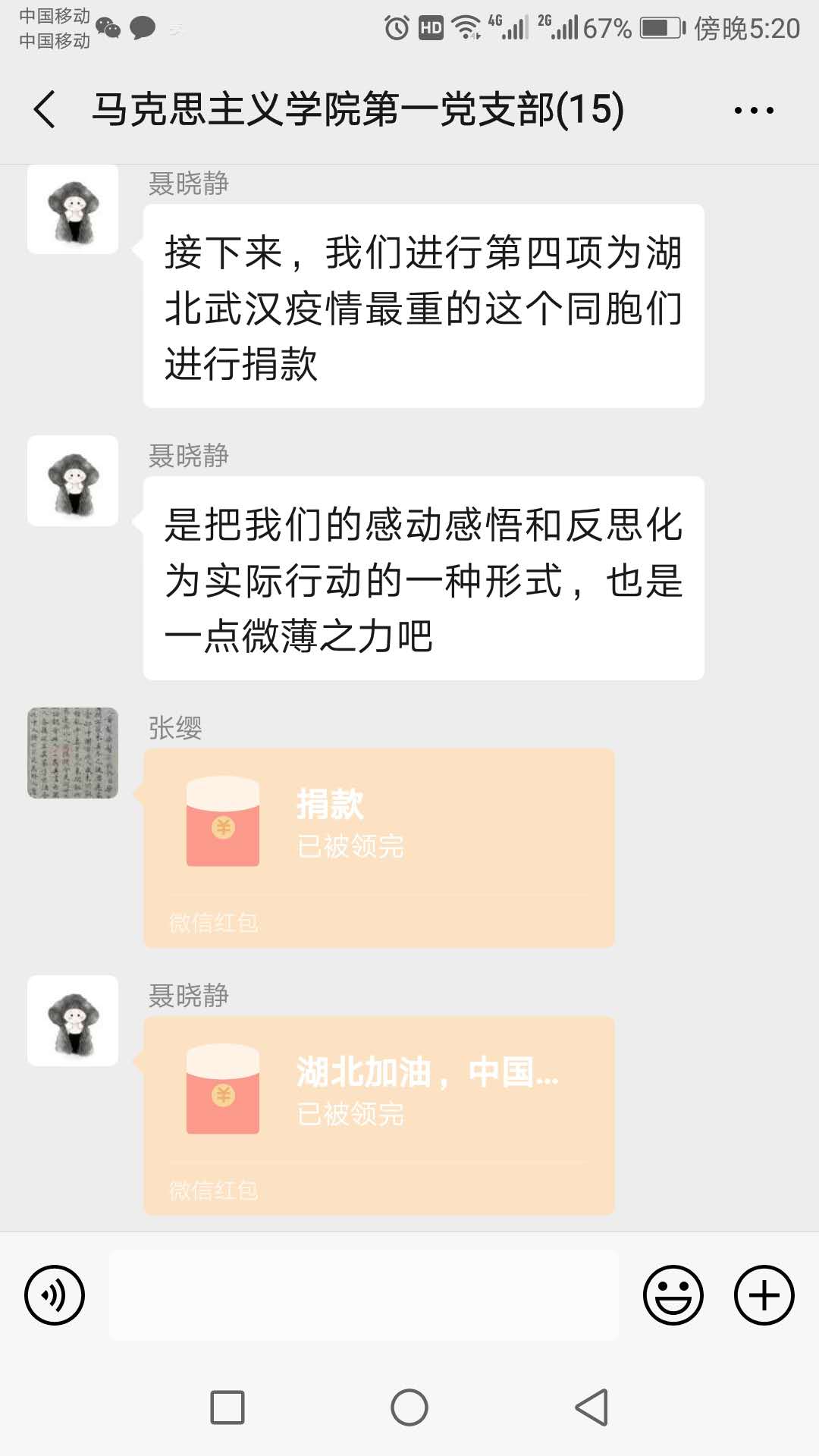Open the plus attachments menu
The image size is (819, 1456).
click(x=764, y=1295)
